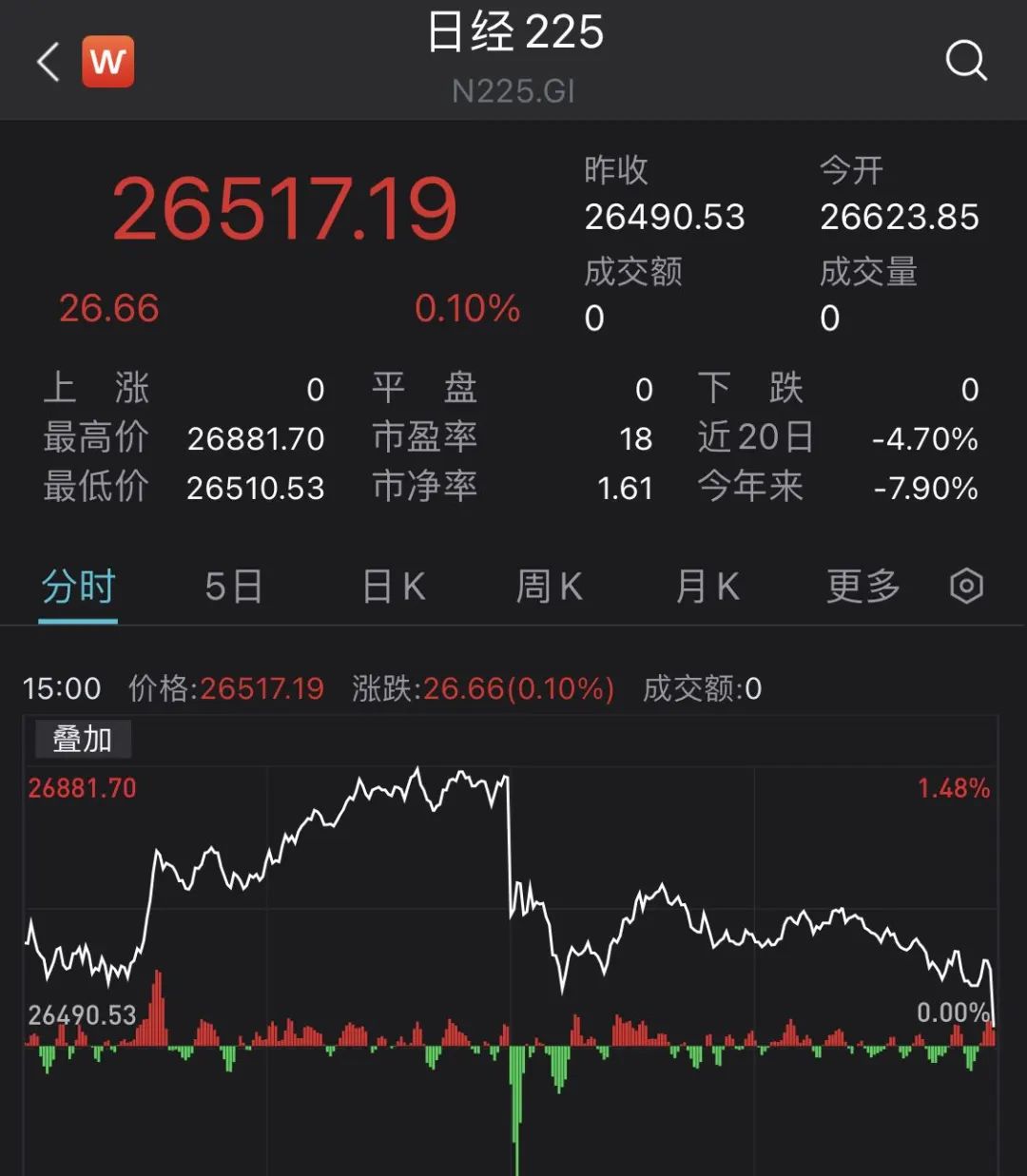Show the 周K weekly chart
The height and width of the screenshot is (1176, 1027).
[549, 588]
